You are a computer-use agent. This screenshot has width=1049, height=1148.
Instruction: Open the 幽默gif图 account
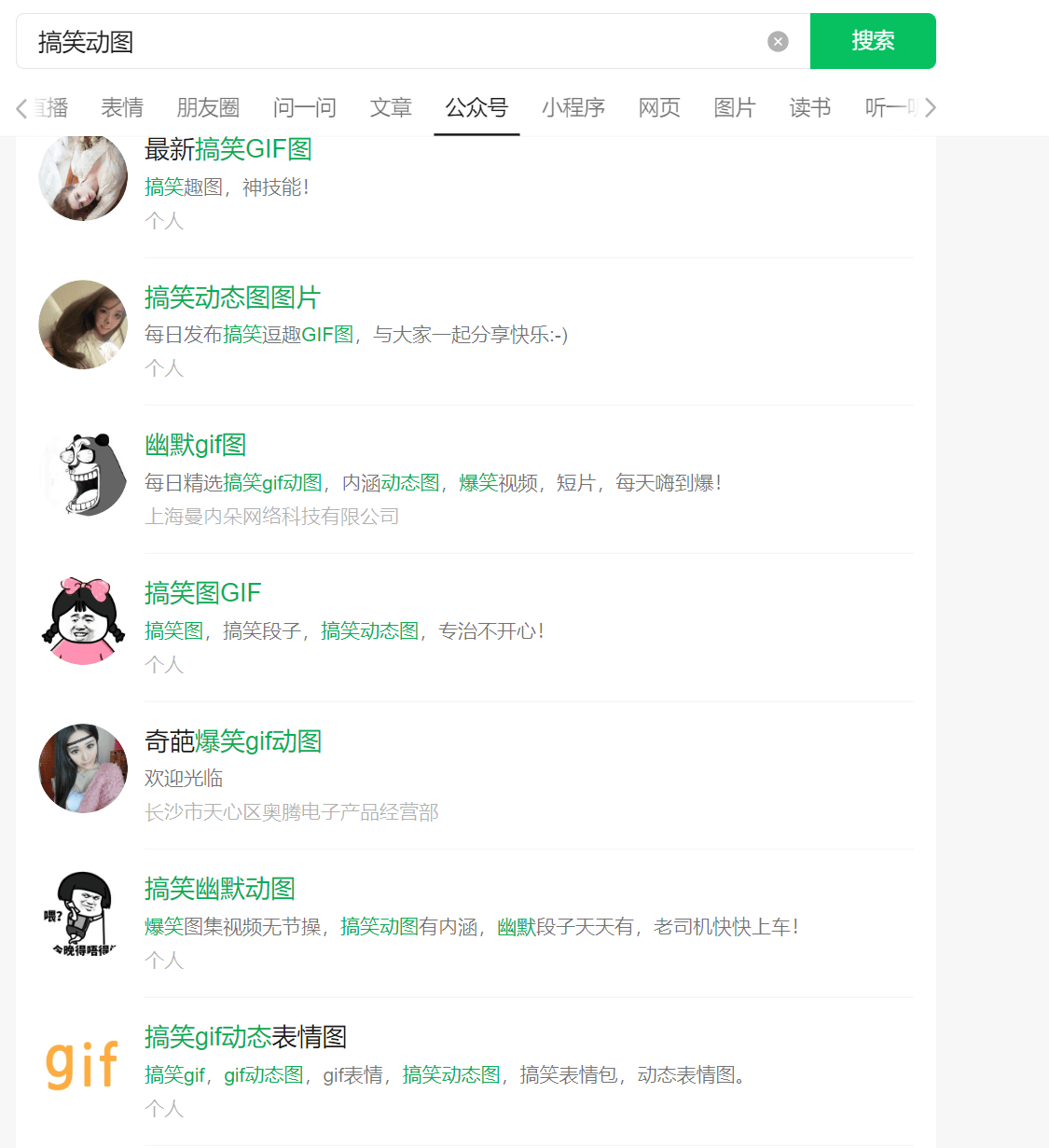coord(196,445)
